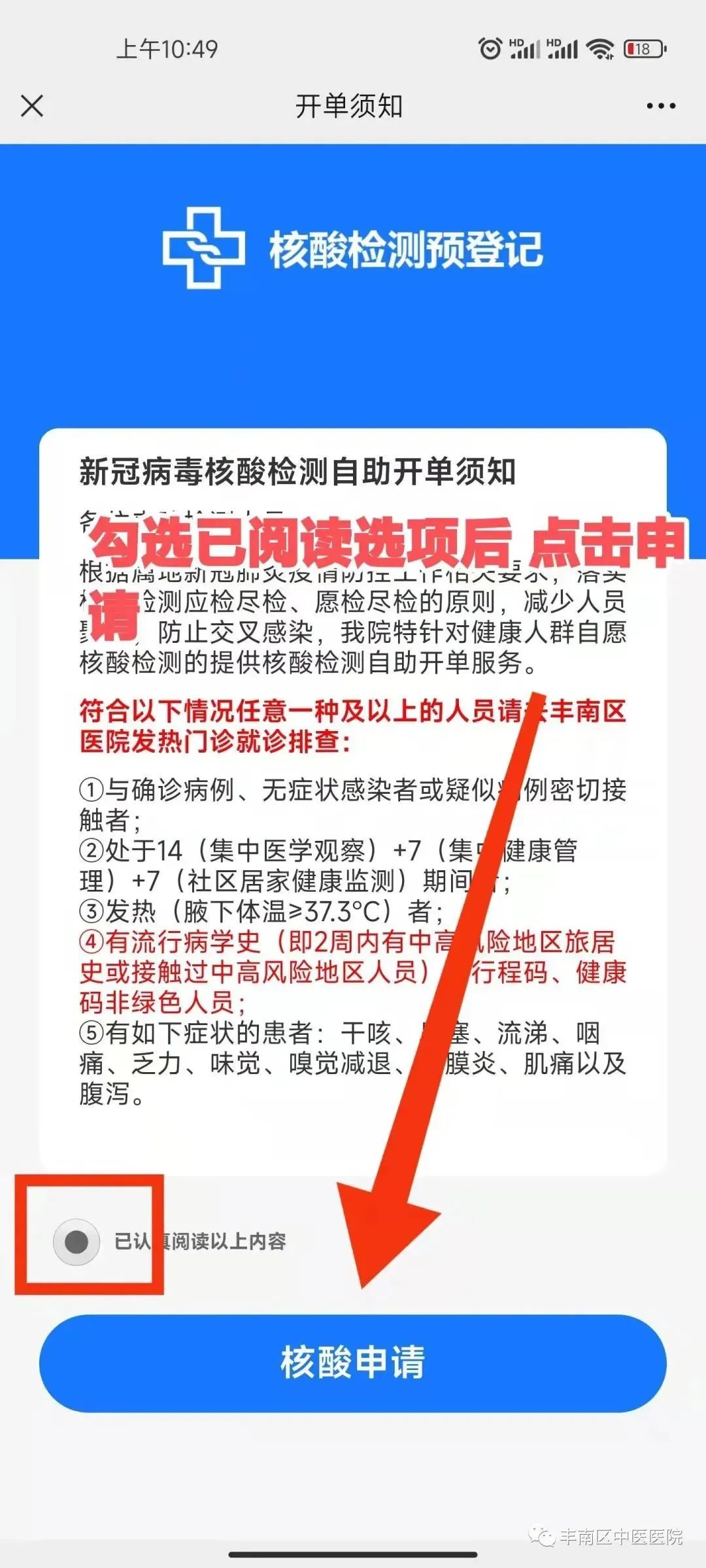The height and width of the screenshot is (1568, 706).
Task: Select the 已认真阅读以上内容 radio button
Action: tap(76, 1241)
